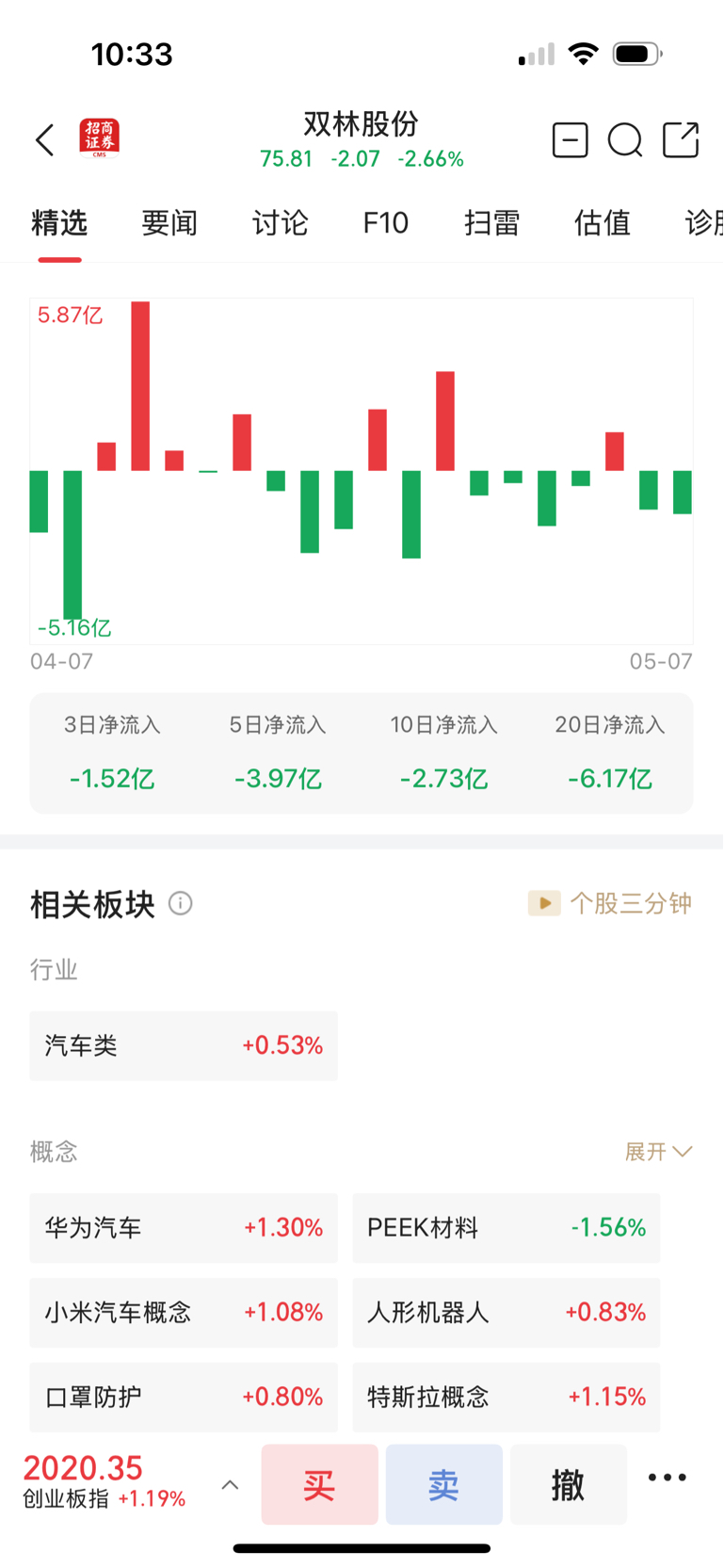Switch to the 要闻 tab
This screenshot has width=724, height=1568.
(169, 223)
